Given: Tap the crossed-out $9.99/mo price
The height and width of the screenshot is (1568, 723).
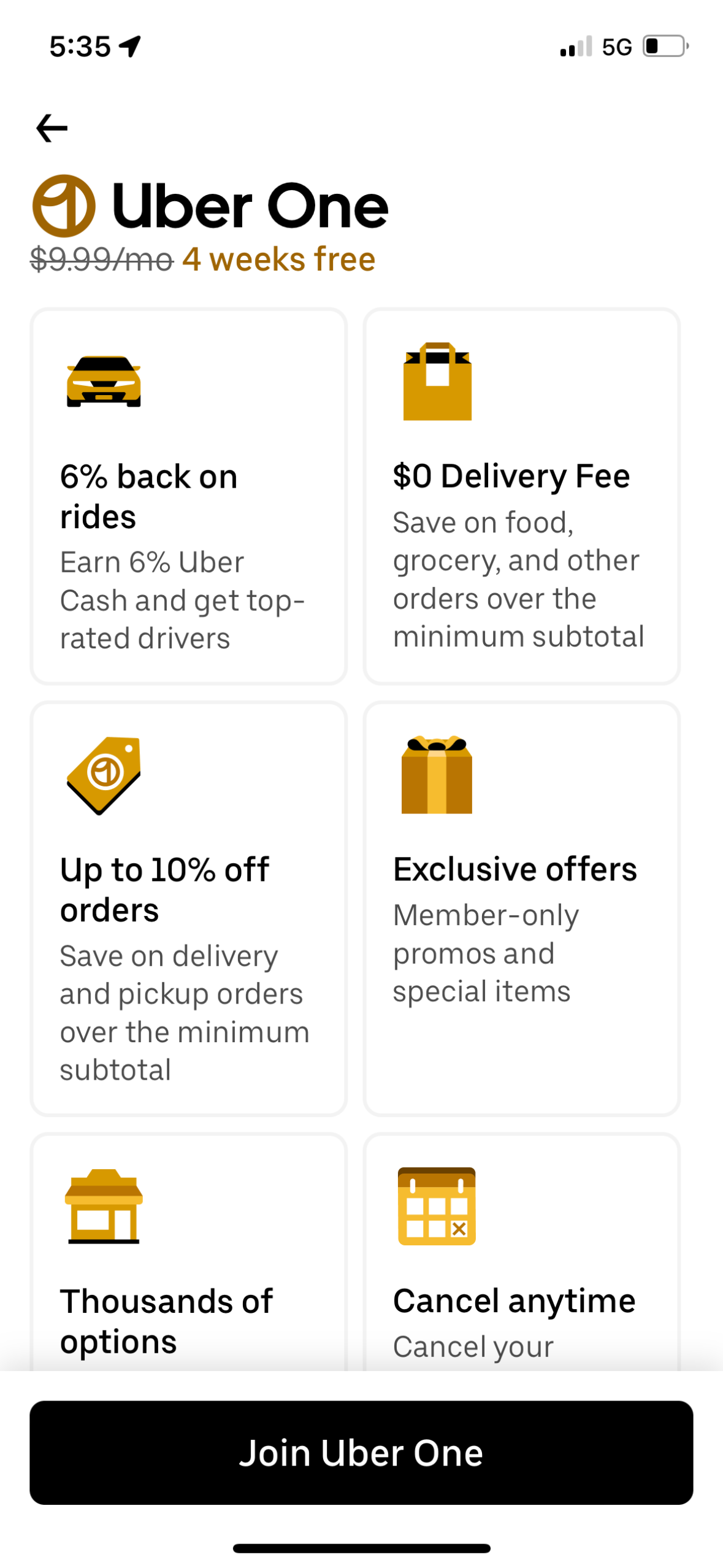Looking at the screenshot, I should 100,259.
